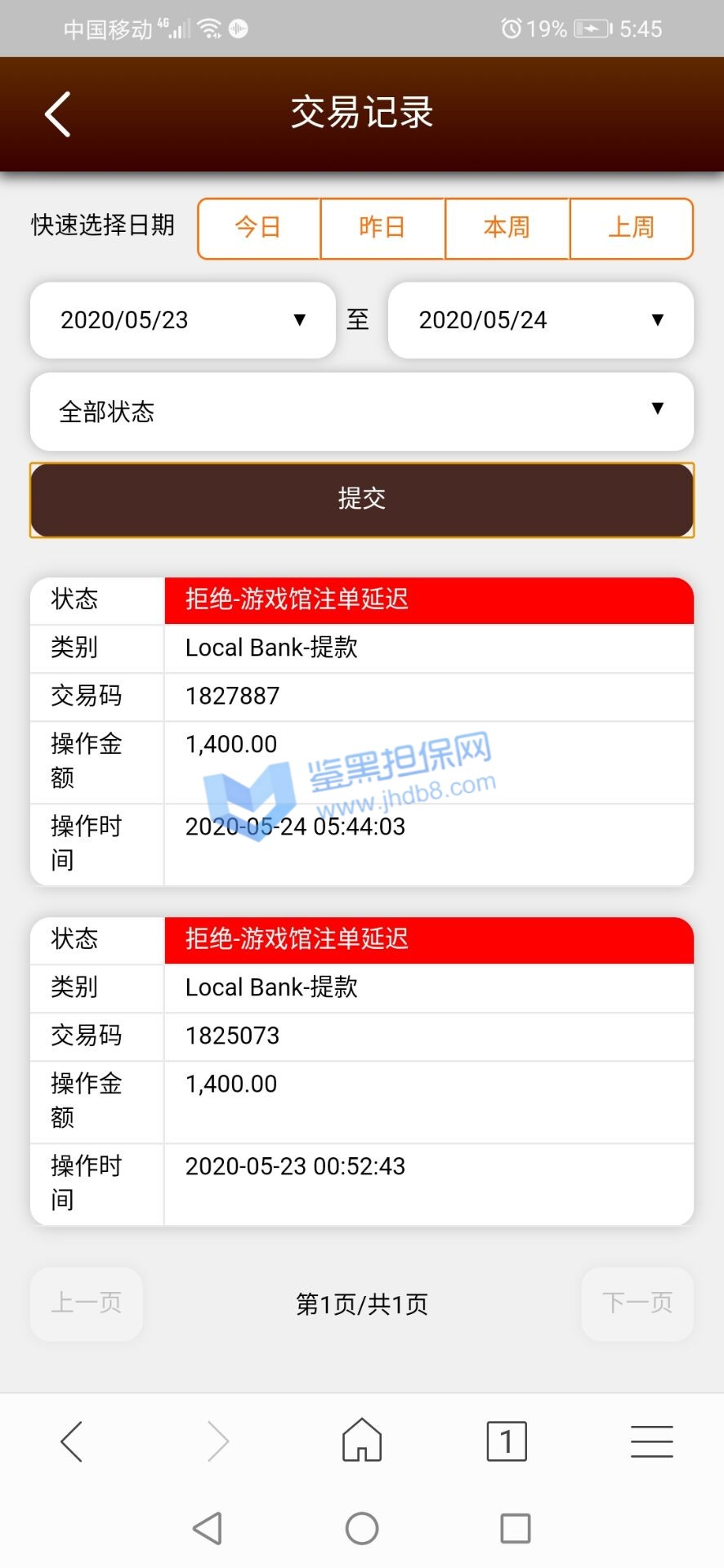Go to next page 下一页
Image resolution: width=724 pixels, height=1568 pixels.
[x=637, y=1303]
